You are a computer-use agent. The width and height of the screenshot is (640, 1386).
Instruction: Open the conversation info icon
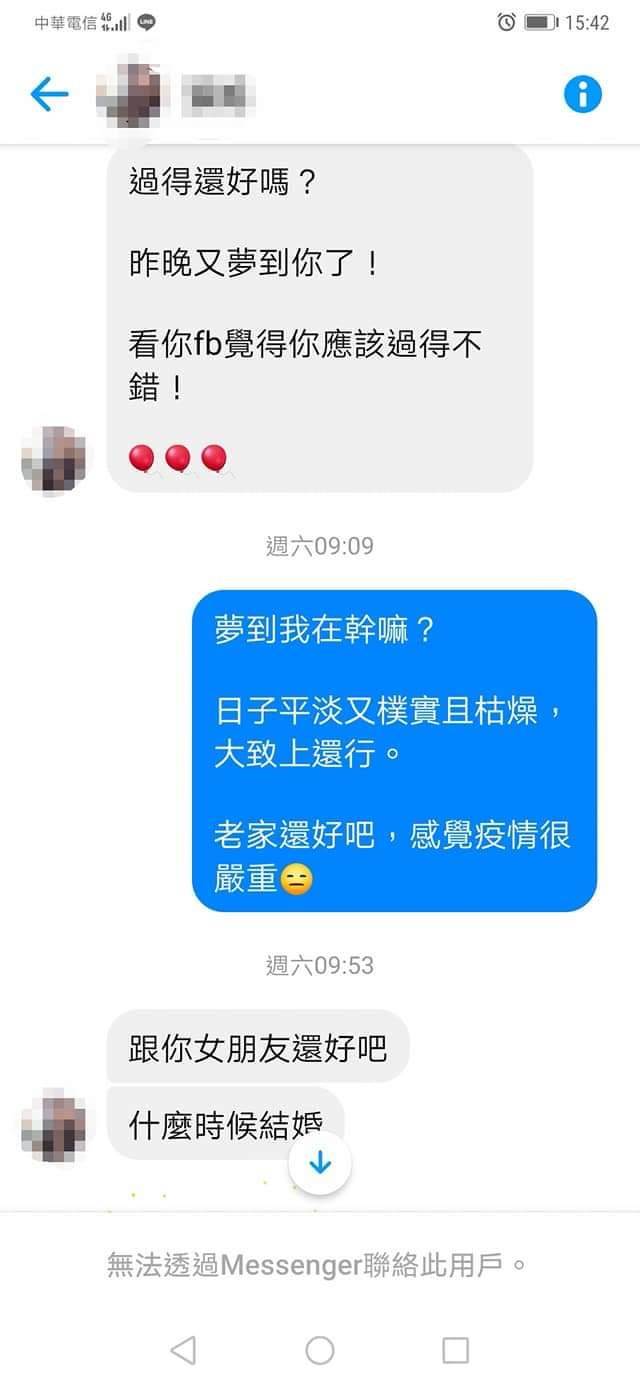pos(583,95)
